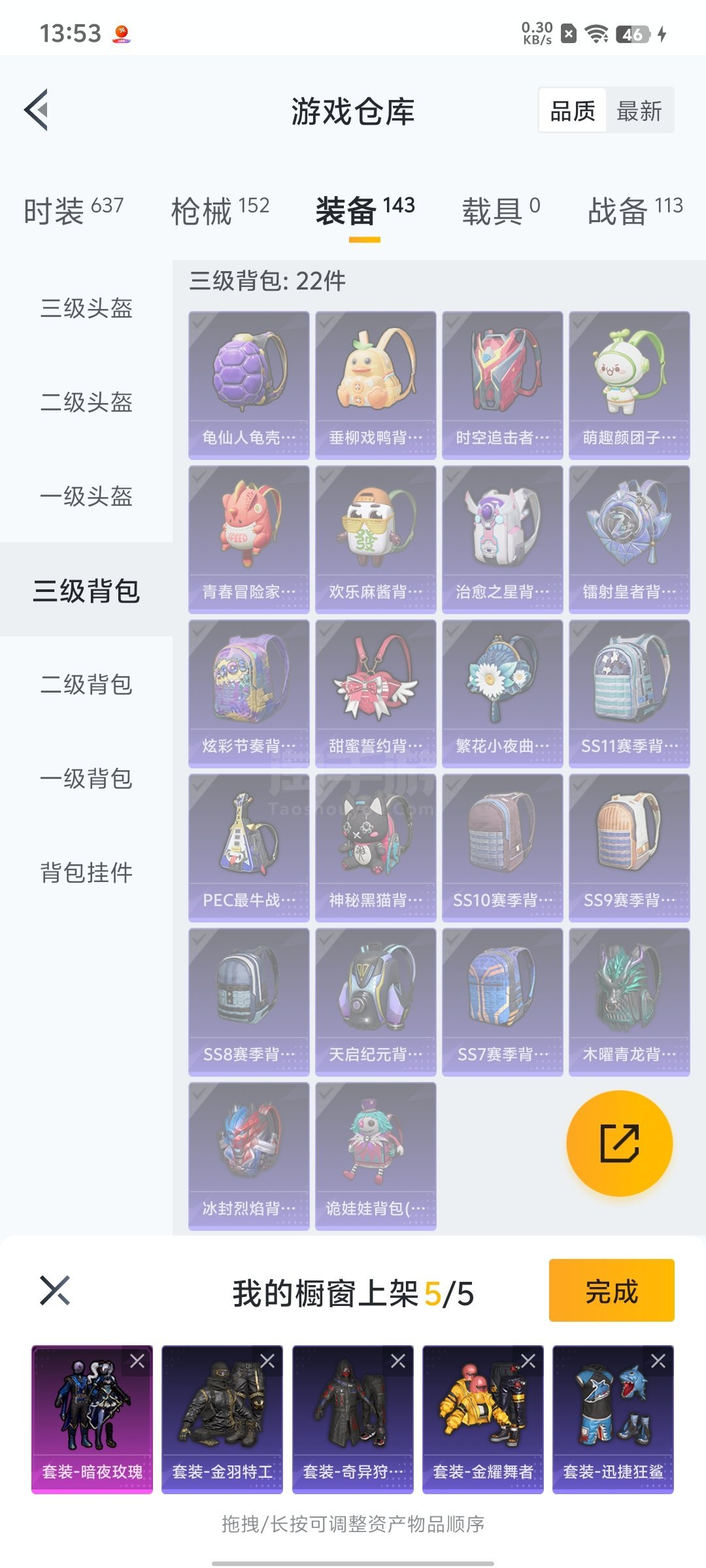The height and width of the screenshot is (1568, 706).
Task: Go back using the top-left arrow
Action: (x=37, y=110)
